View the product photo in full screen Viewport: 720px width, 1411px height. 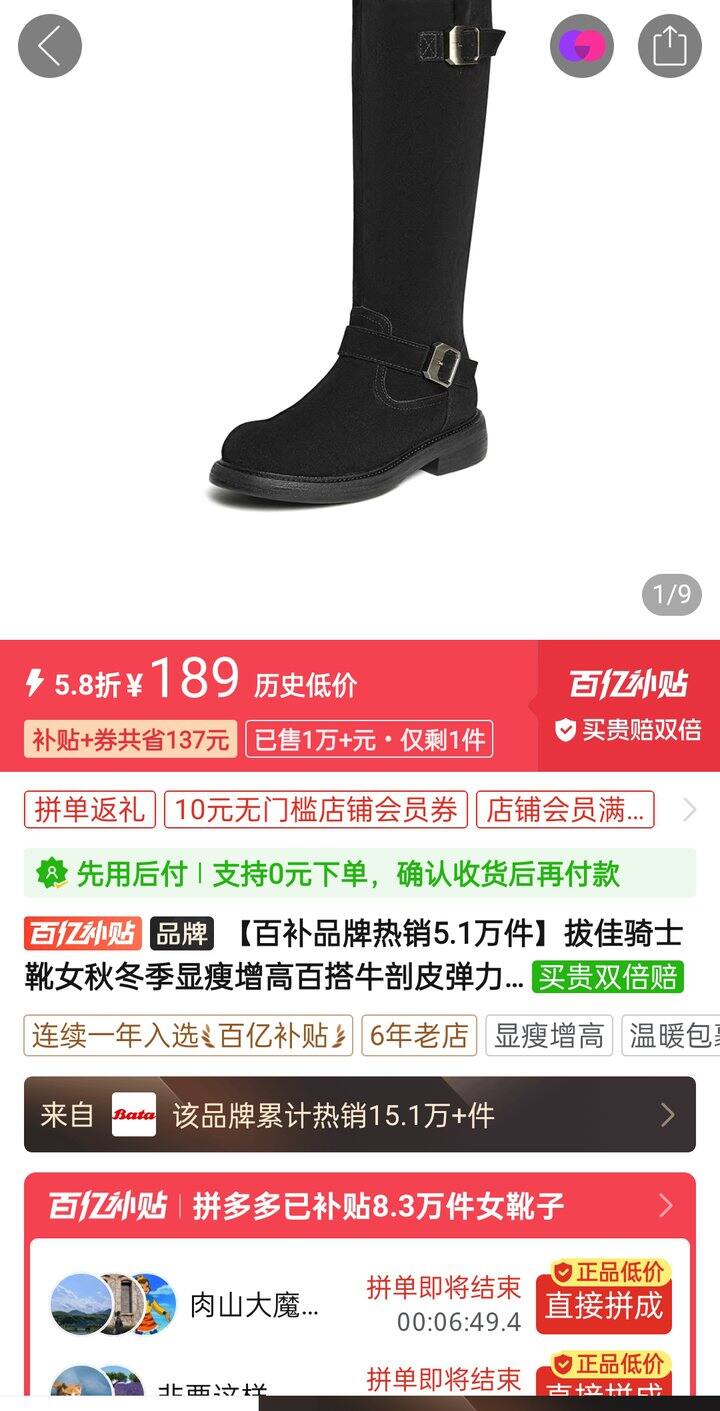coord(359,300)
